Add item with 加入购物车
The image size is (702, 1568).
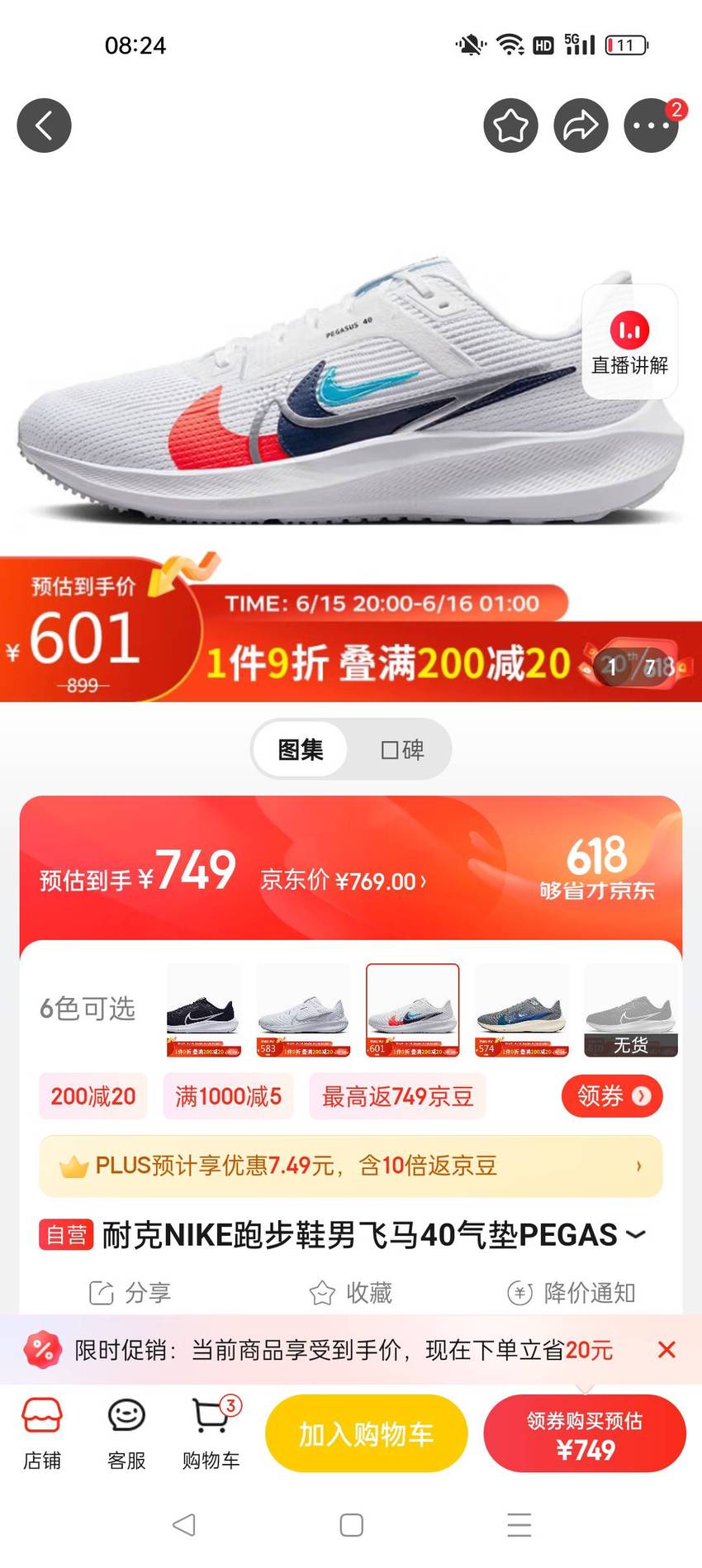366,1433
